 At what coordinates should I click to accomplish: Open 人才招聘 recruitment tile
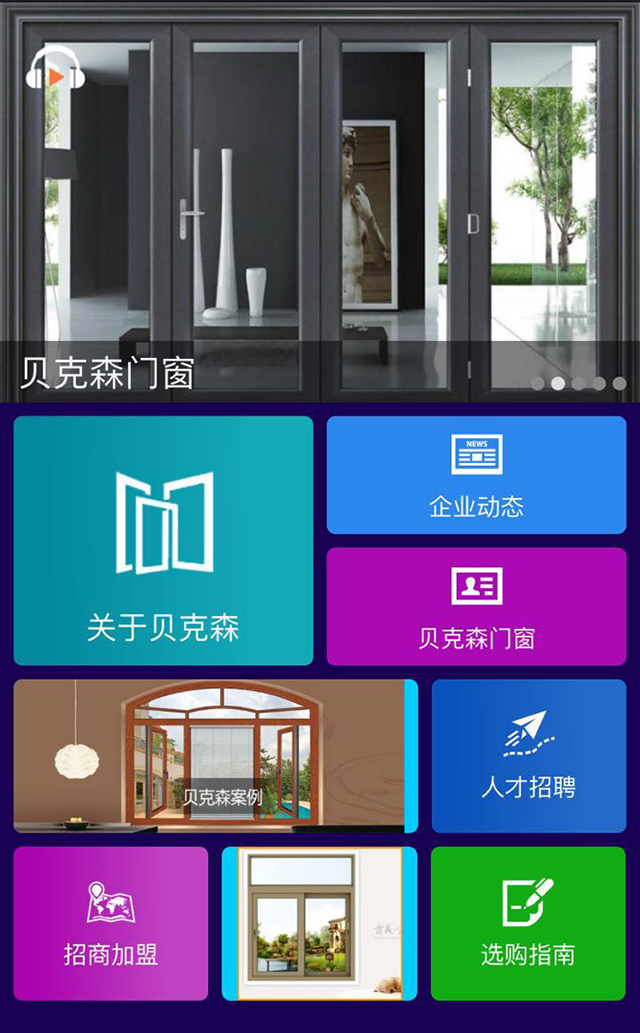(x=528, y=756)
